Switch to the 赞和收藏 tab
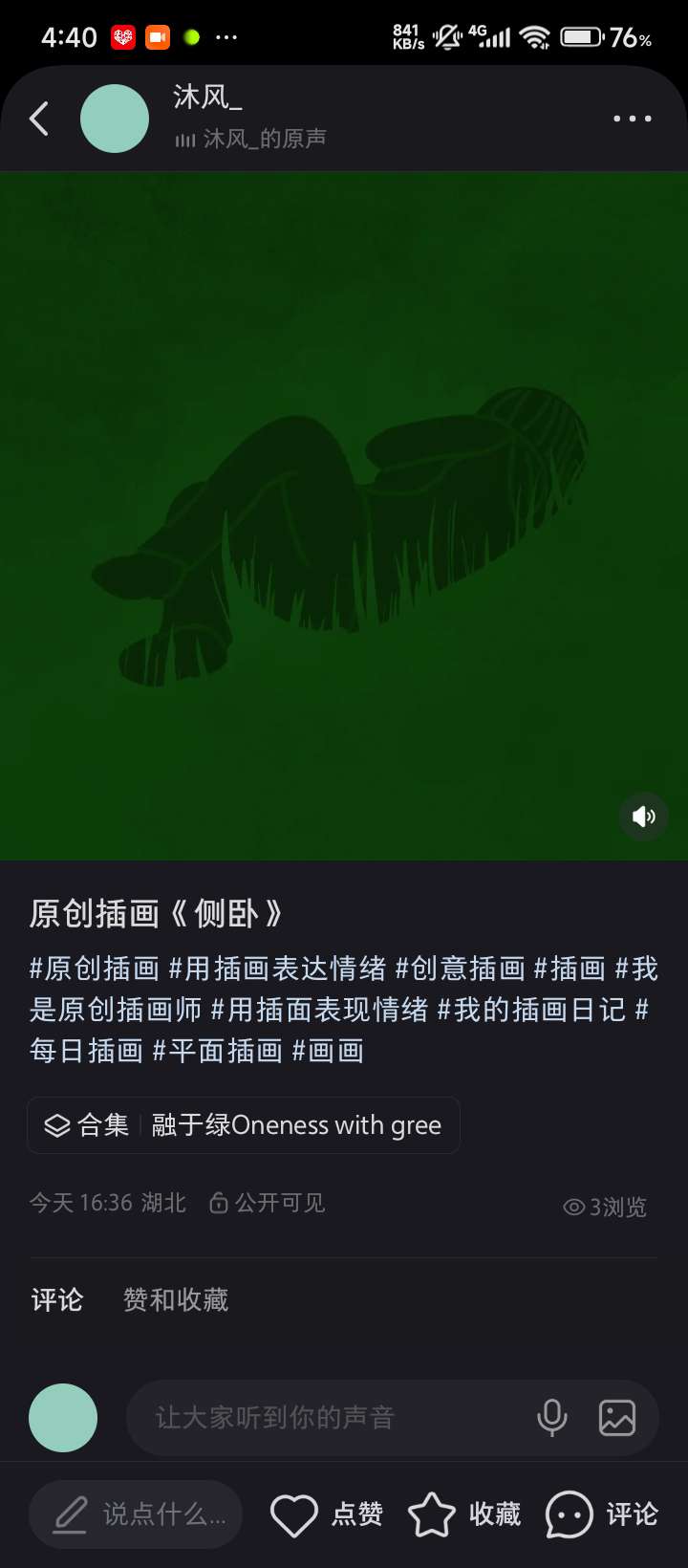 point(176,1300)
